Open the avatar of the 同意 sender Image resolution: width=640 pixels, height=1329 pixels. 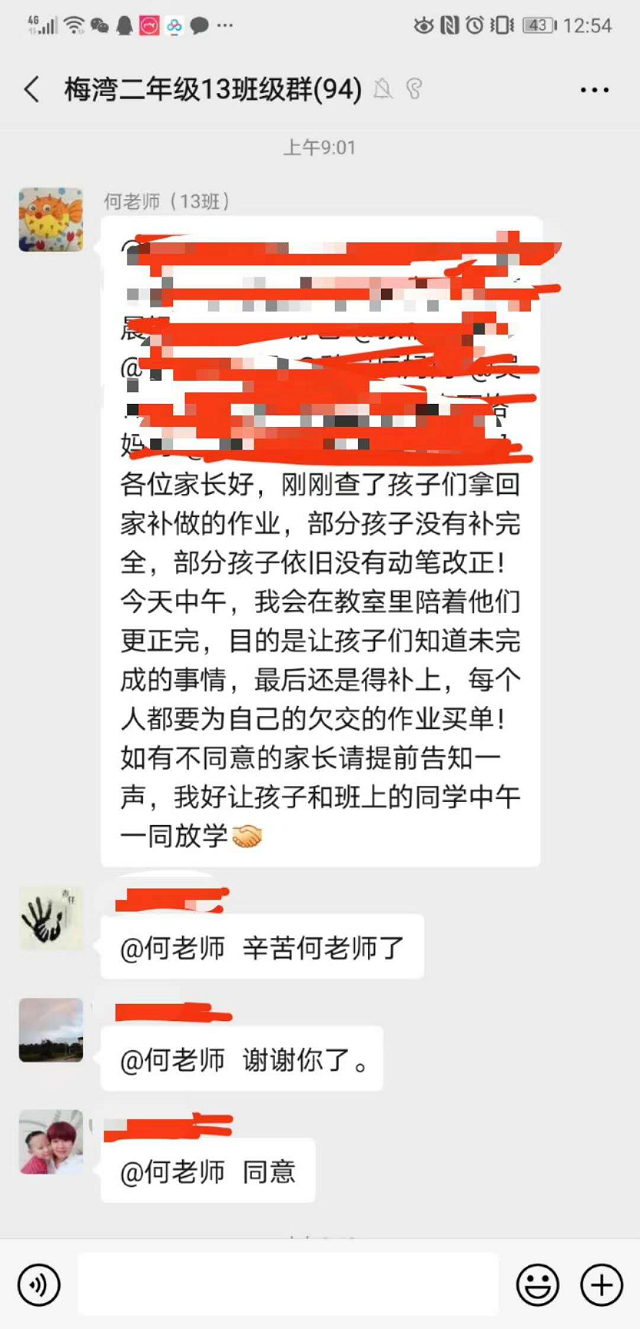point(51,1141)
